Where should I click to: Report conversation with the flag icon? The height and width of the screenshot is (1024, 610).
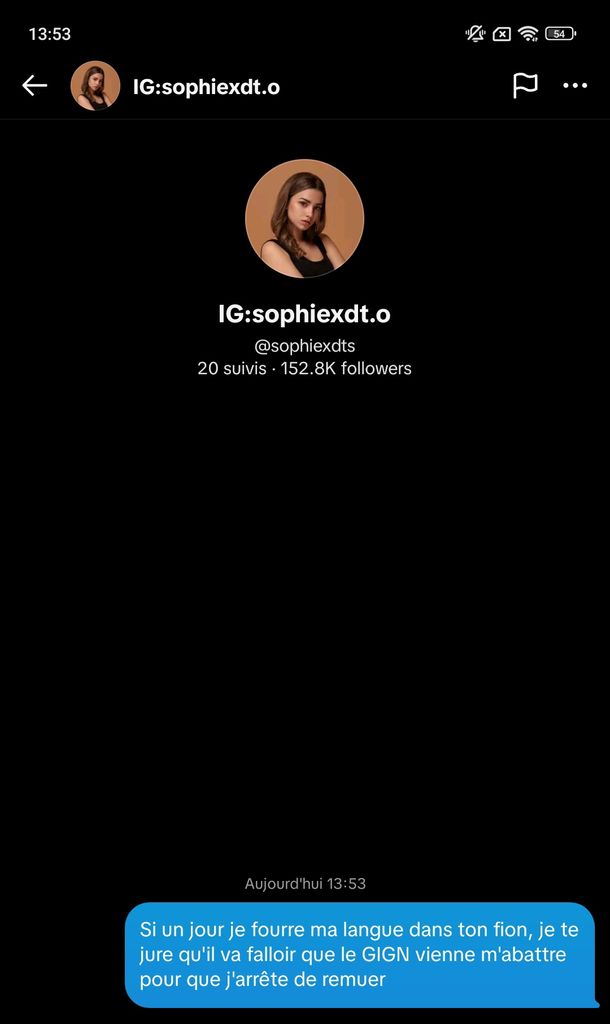(525, 86)
